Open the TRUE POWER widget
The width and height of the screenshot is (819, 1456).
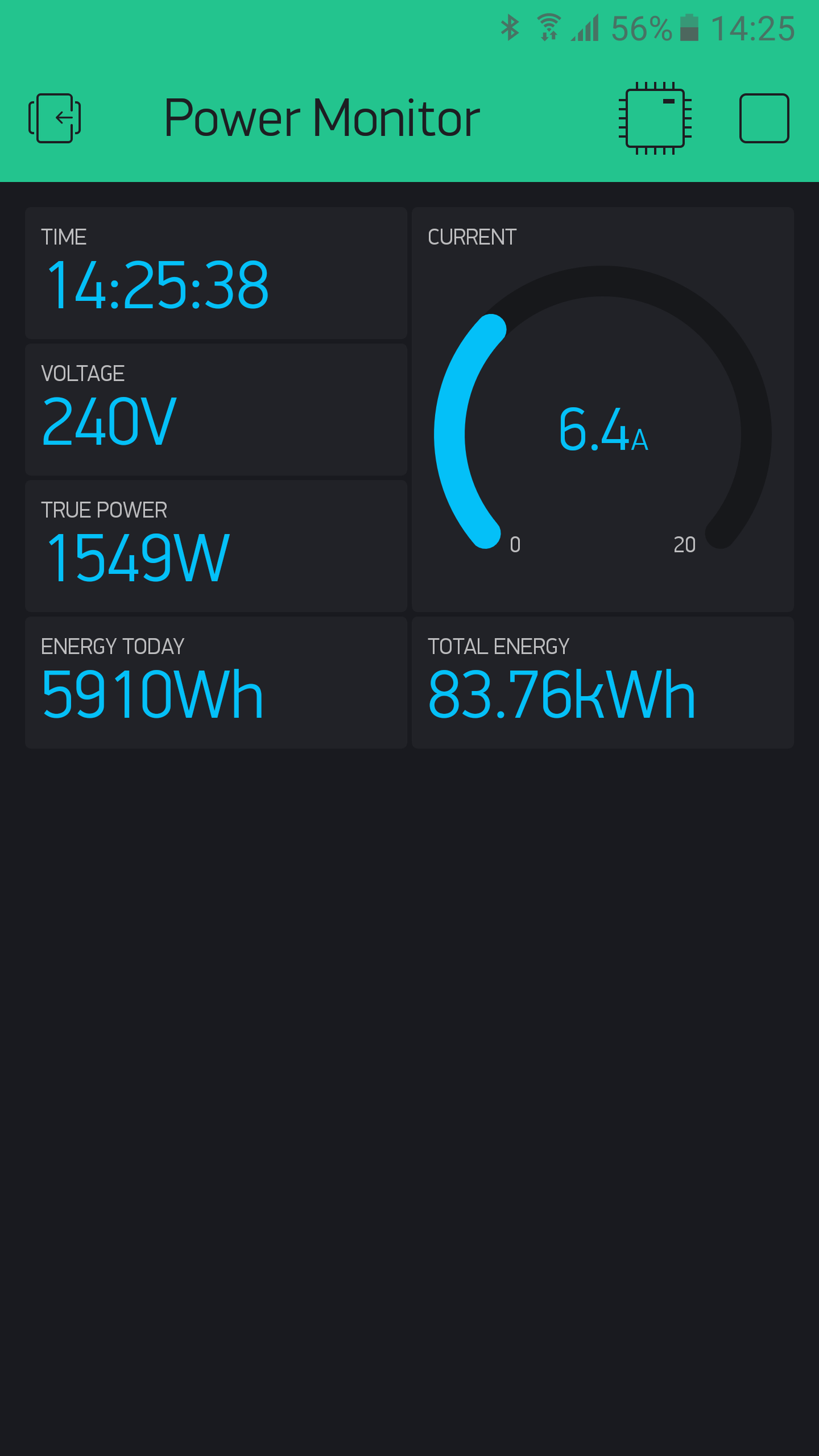click(x=215, y=545)
